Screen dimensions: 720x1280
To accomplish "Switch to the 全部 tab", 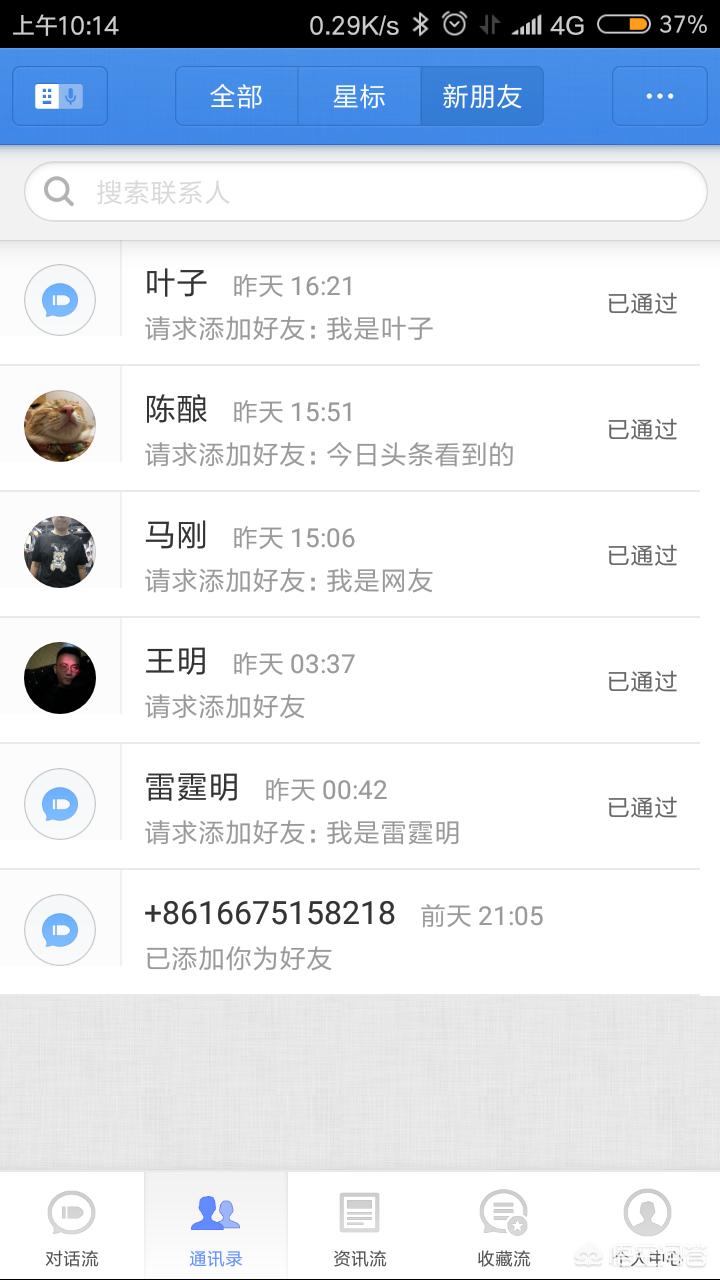I will click(x=237, y=96).
